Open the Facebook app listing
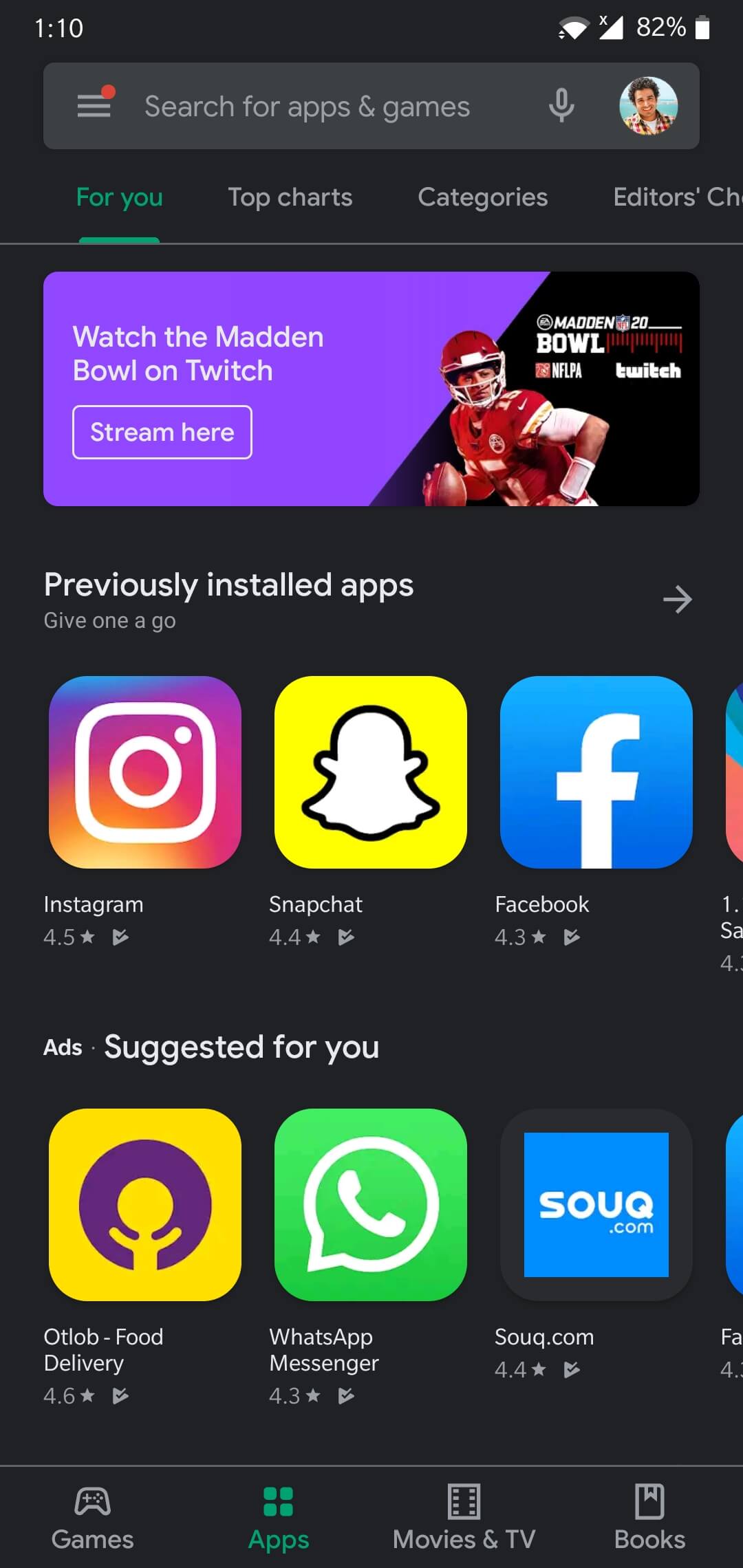Image resolution: width=743 pixels, height=1568 pixels. (596, 772)
